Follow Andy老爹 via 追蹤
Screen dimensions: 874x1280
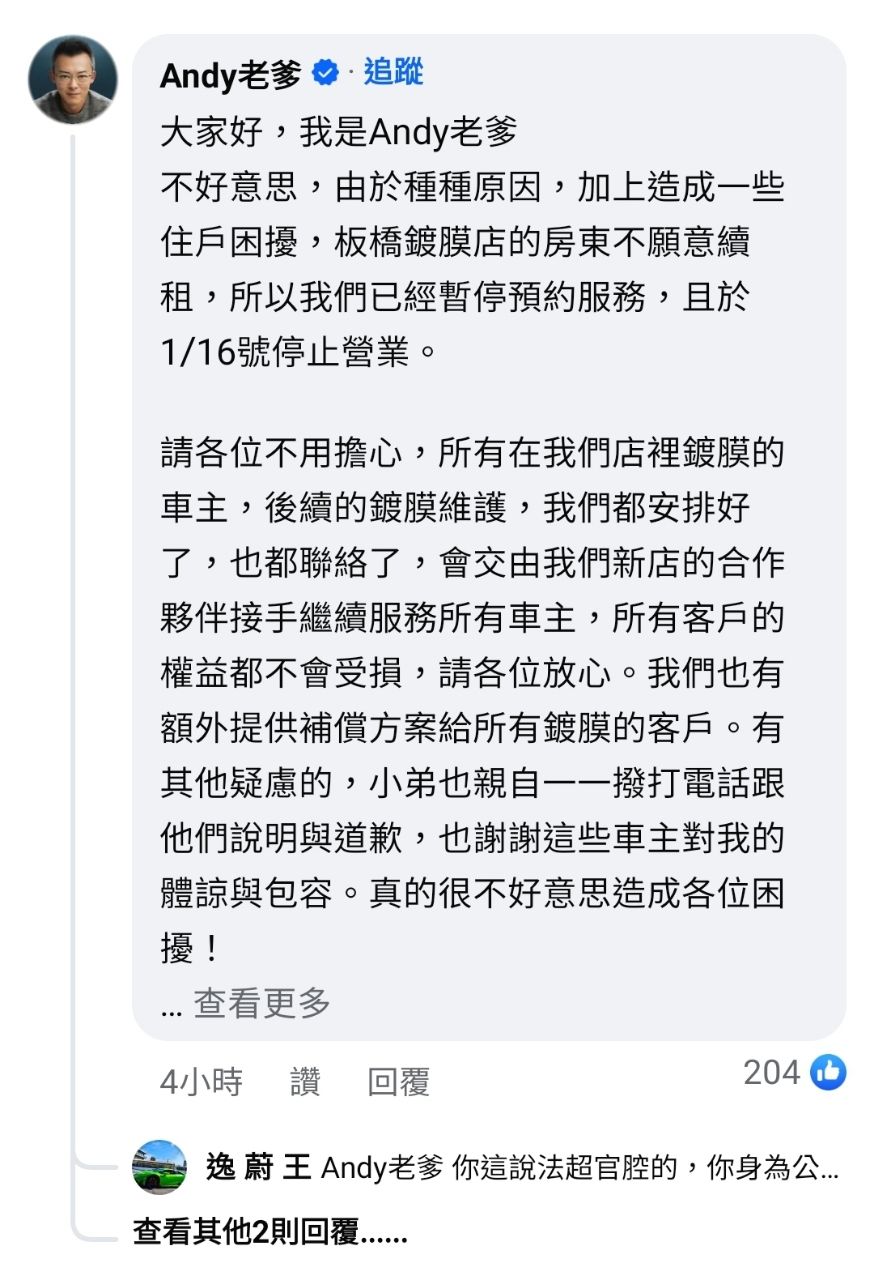(393, 72)
